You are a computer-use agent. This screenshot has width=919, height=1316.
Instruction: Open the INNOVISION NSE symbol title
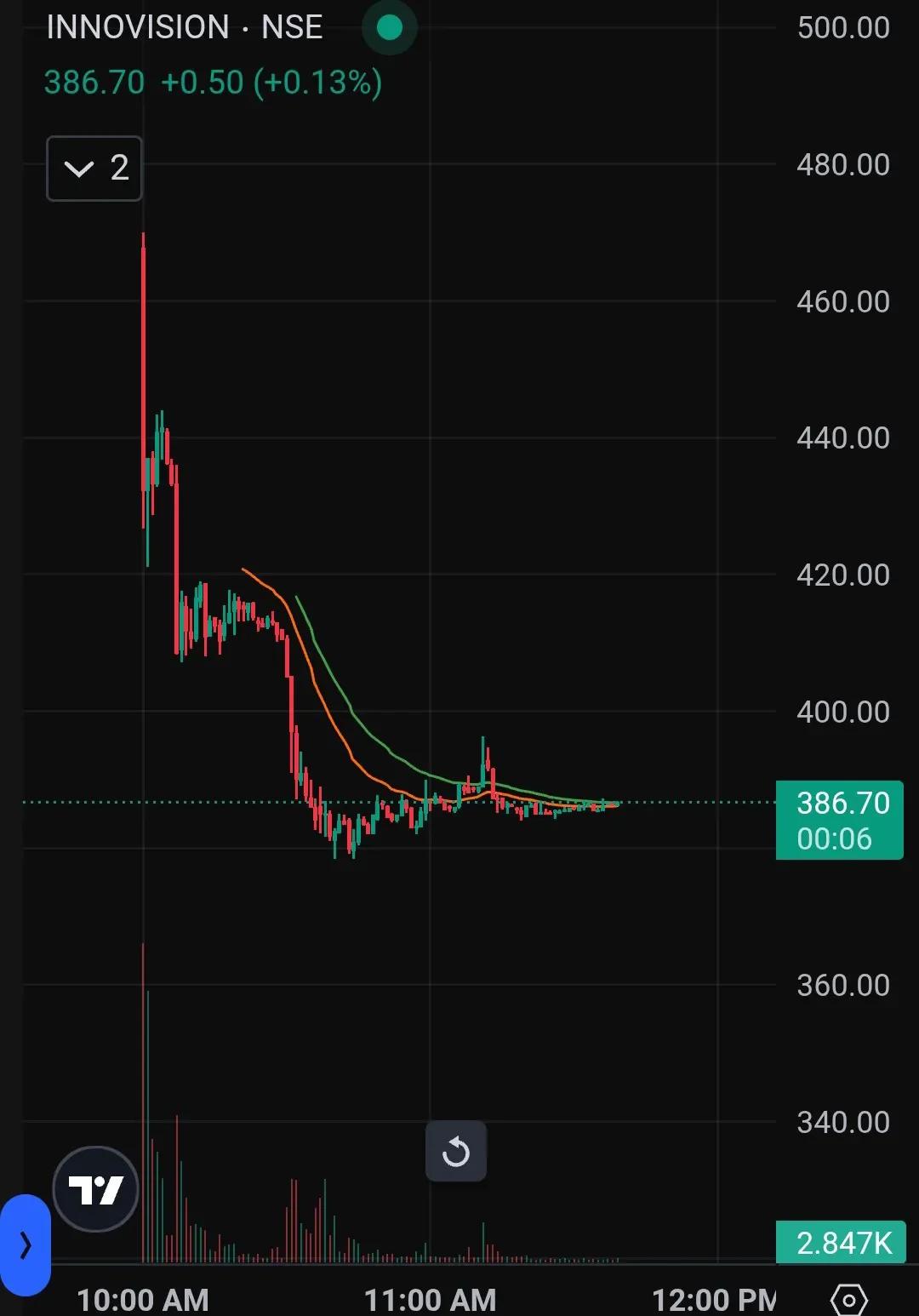click(x=185, y=27)
